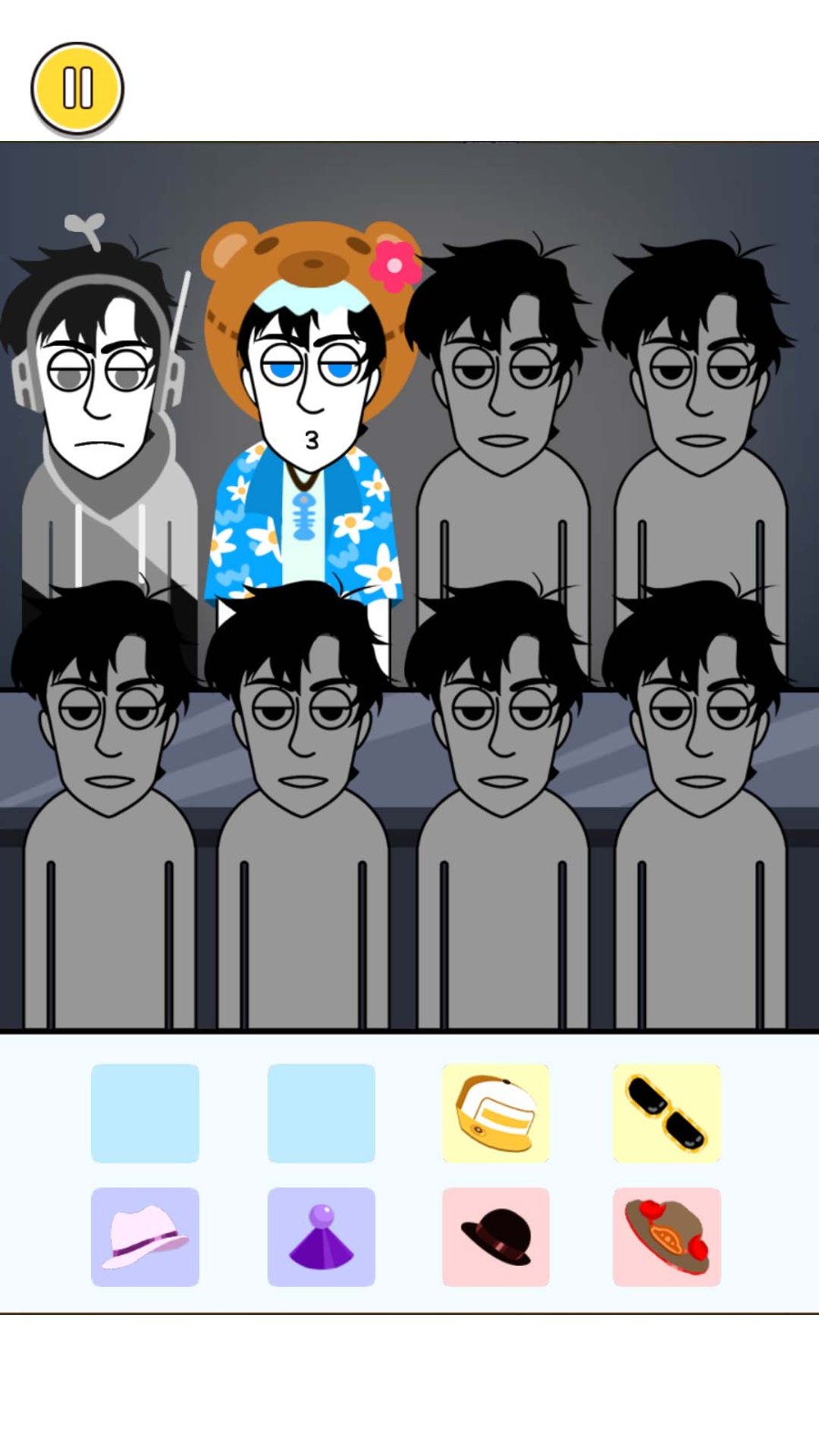
Task: Pause the game with the yellow button
Action: pos(77,88)
